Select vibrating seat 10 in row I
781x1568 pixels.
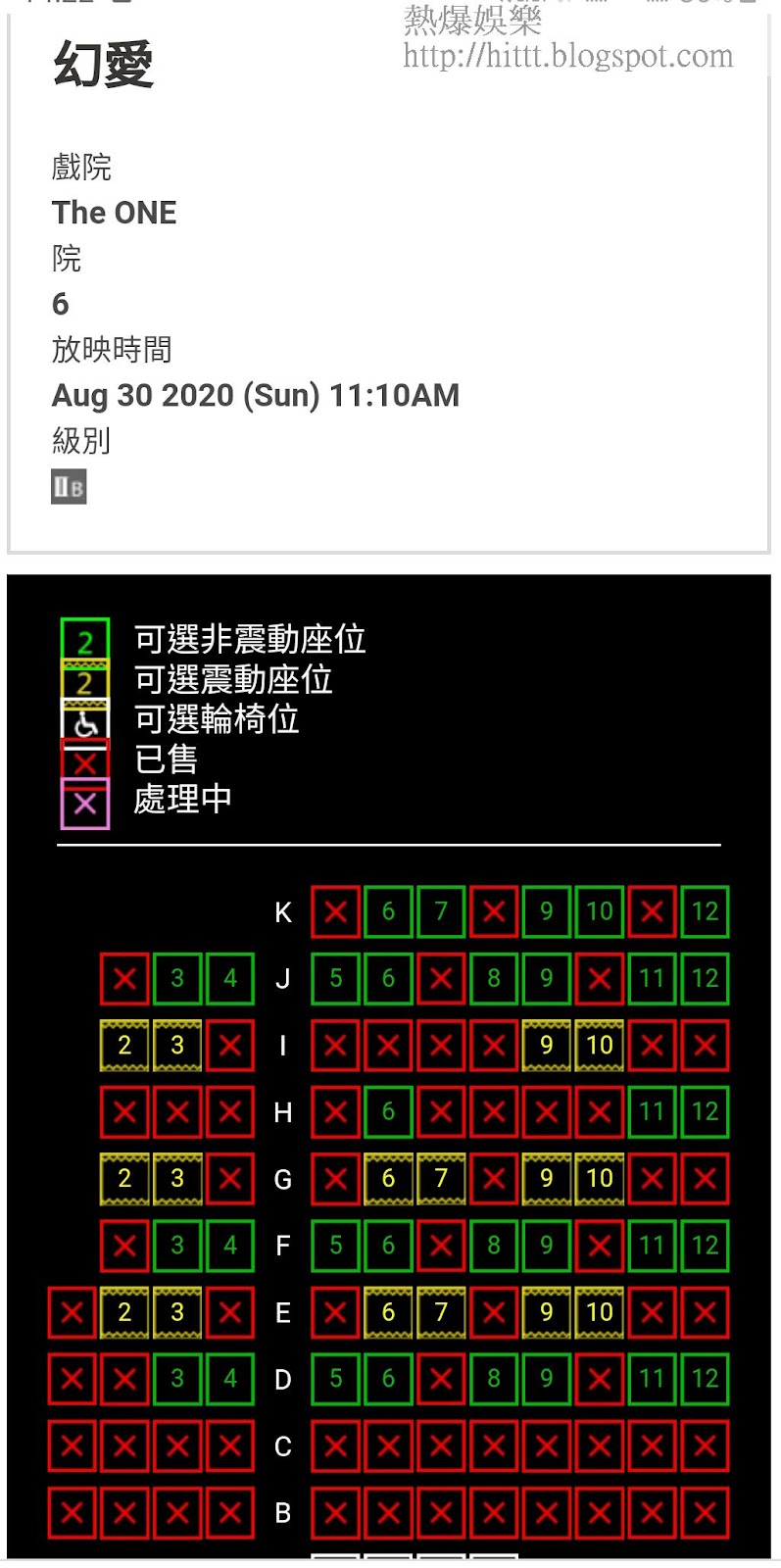click(x=599, y=1045)
